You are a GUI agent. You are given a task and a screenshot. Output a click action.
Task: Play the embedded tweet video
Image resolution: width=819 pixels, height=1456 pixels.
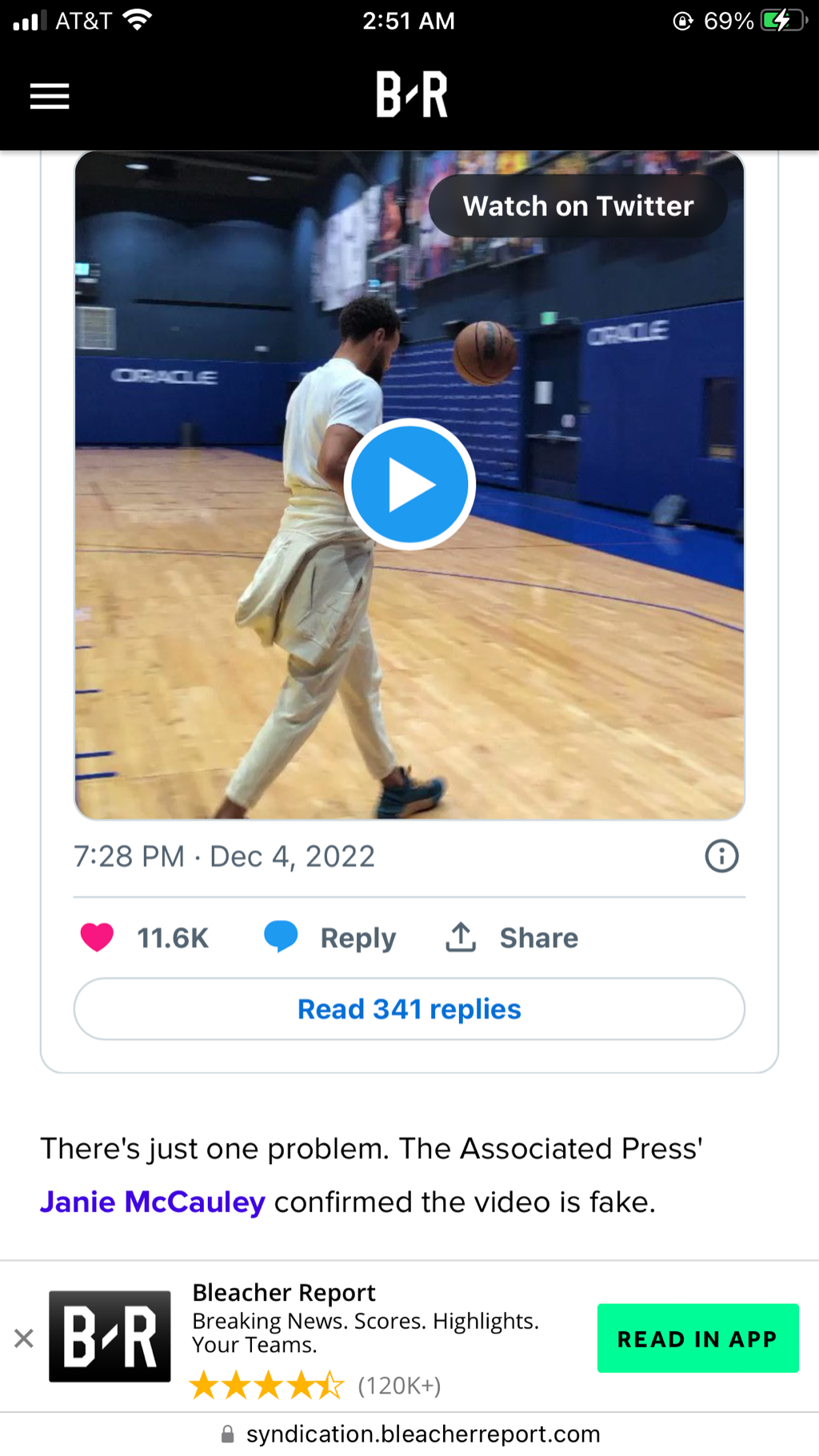[409, 485]
